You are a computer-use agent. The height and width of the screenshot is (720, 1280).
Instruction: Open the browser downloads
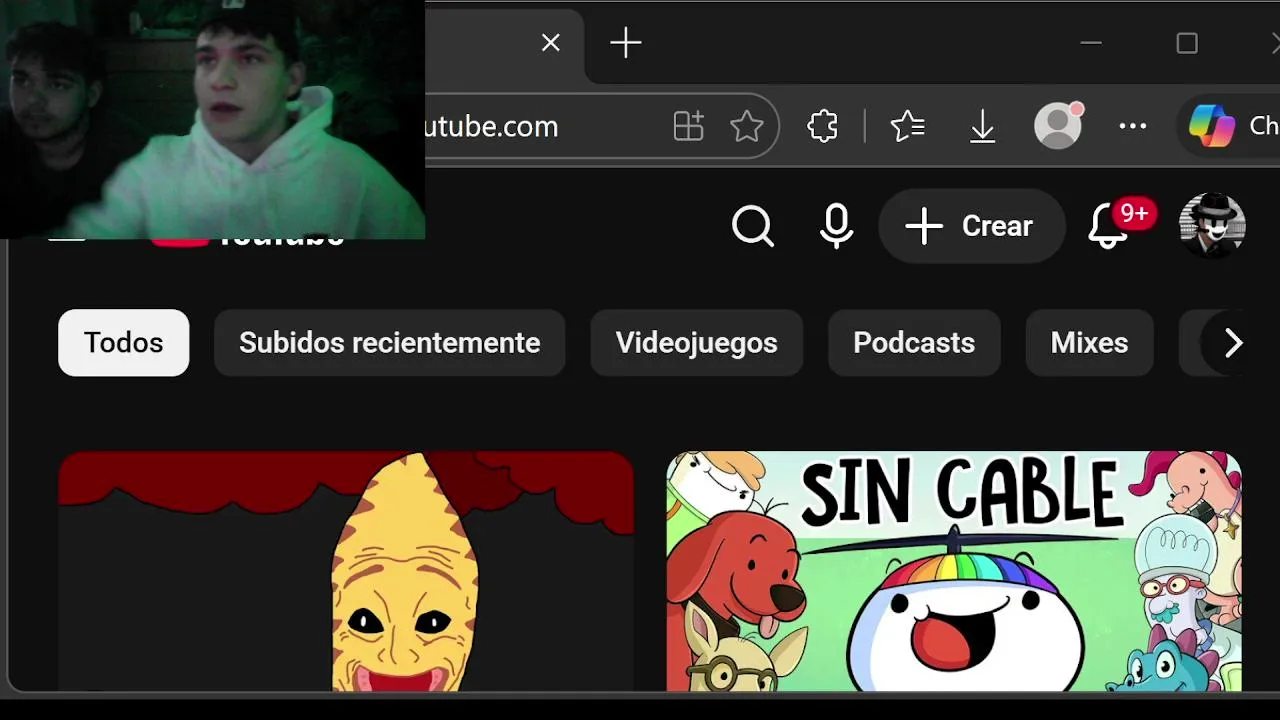click(982, 126)
